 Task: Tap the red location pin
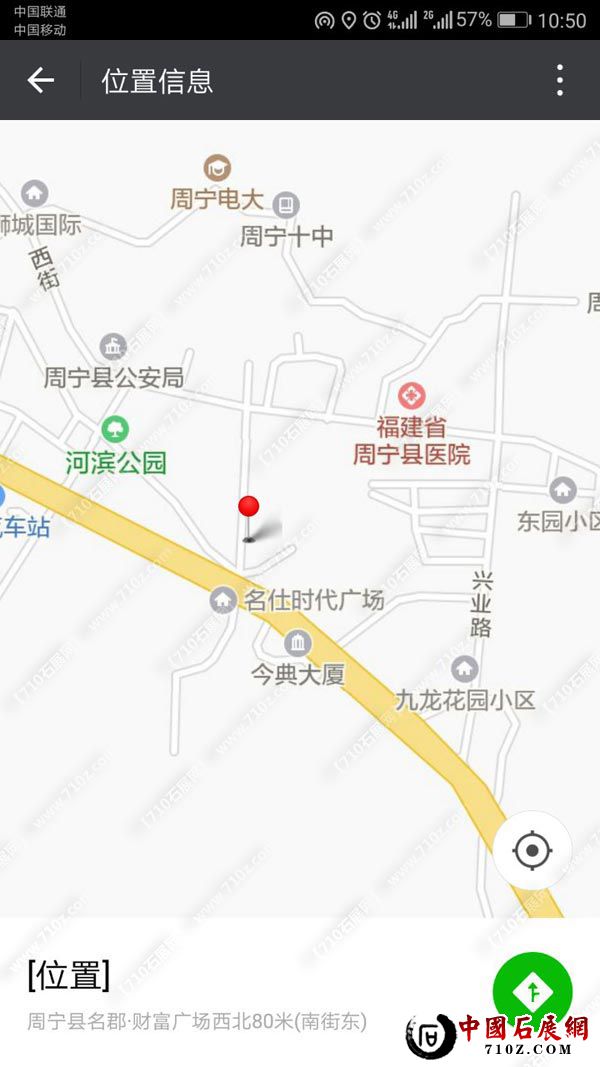click(249, 510)
